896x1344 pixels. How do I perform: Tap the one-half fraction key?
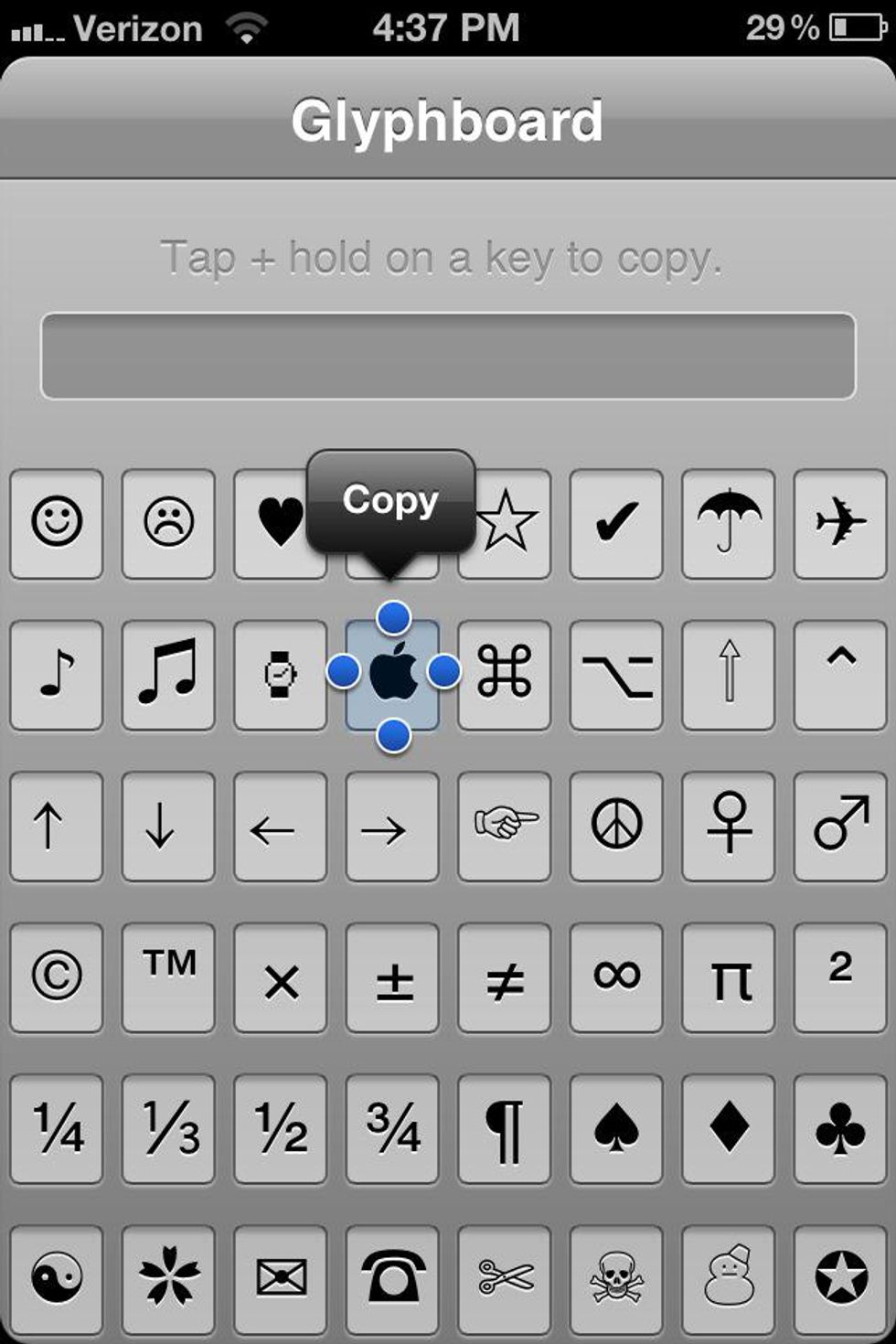[x=280, y=1128]
